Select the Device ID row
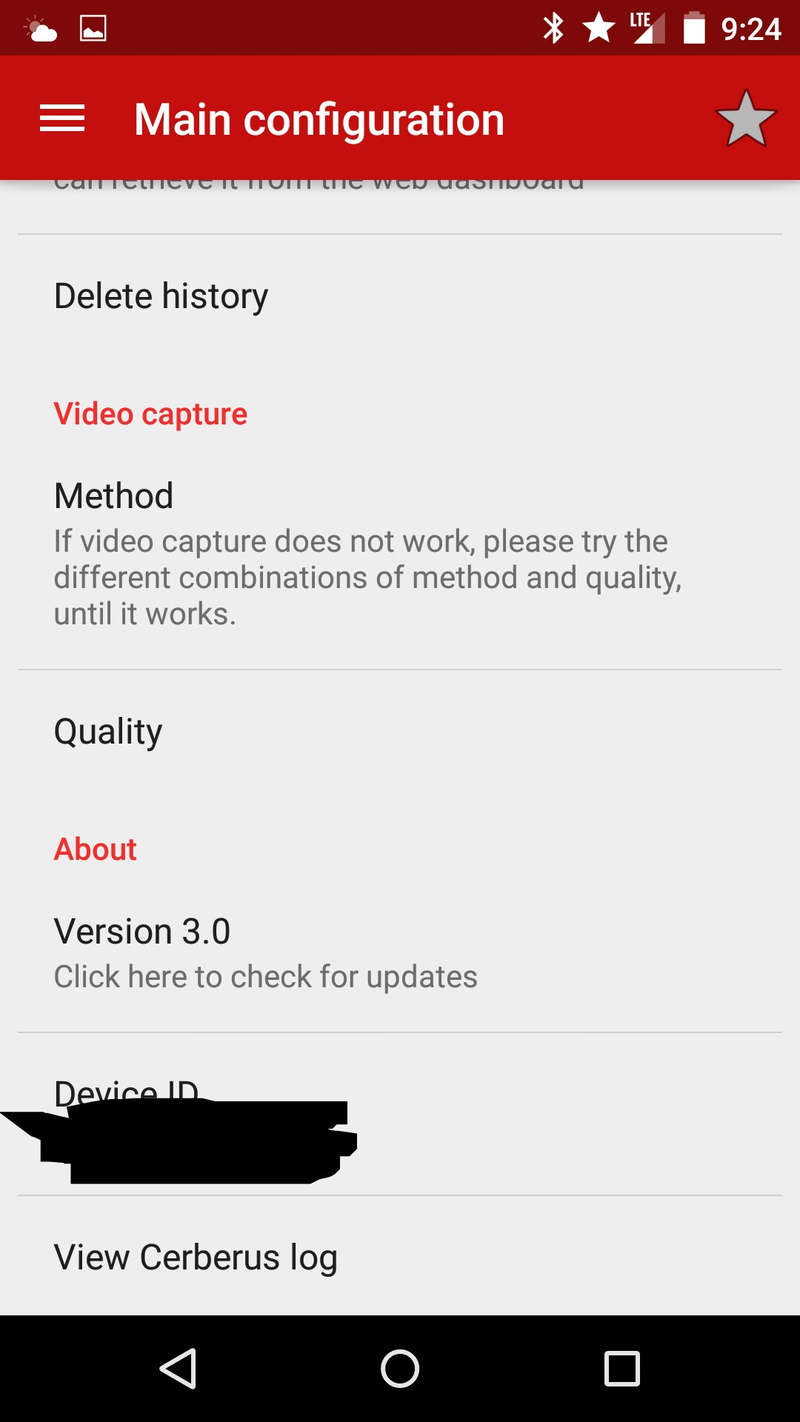This screenshot has width=800, height=1422. (x=400, y=1114)
